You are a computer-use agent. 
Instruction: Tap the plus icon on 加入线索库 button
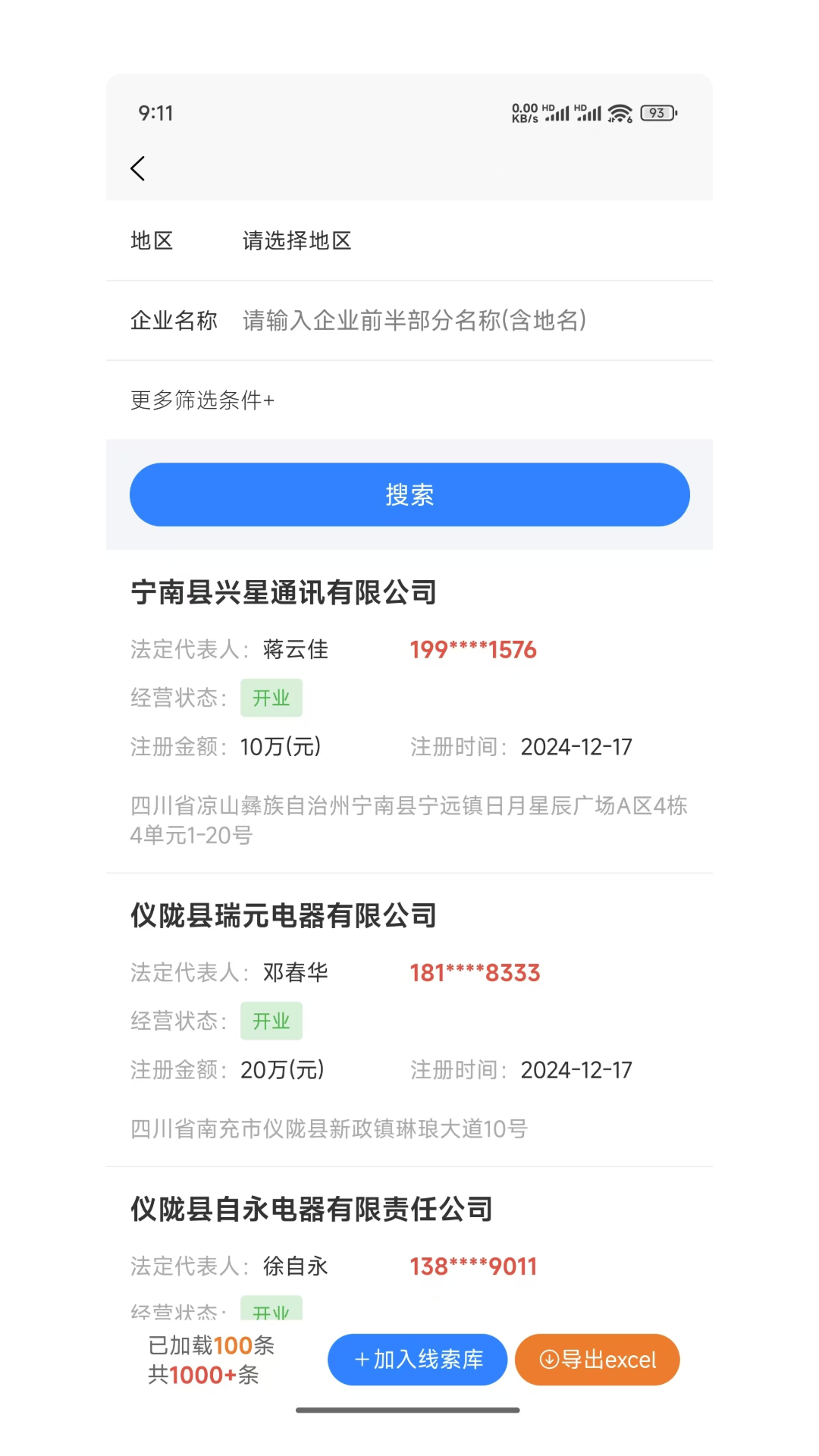(x=359, y=1360)
